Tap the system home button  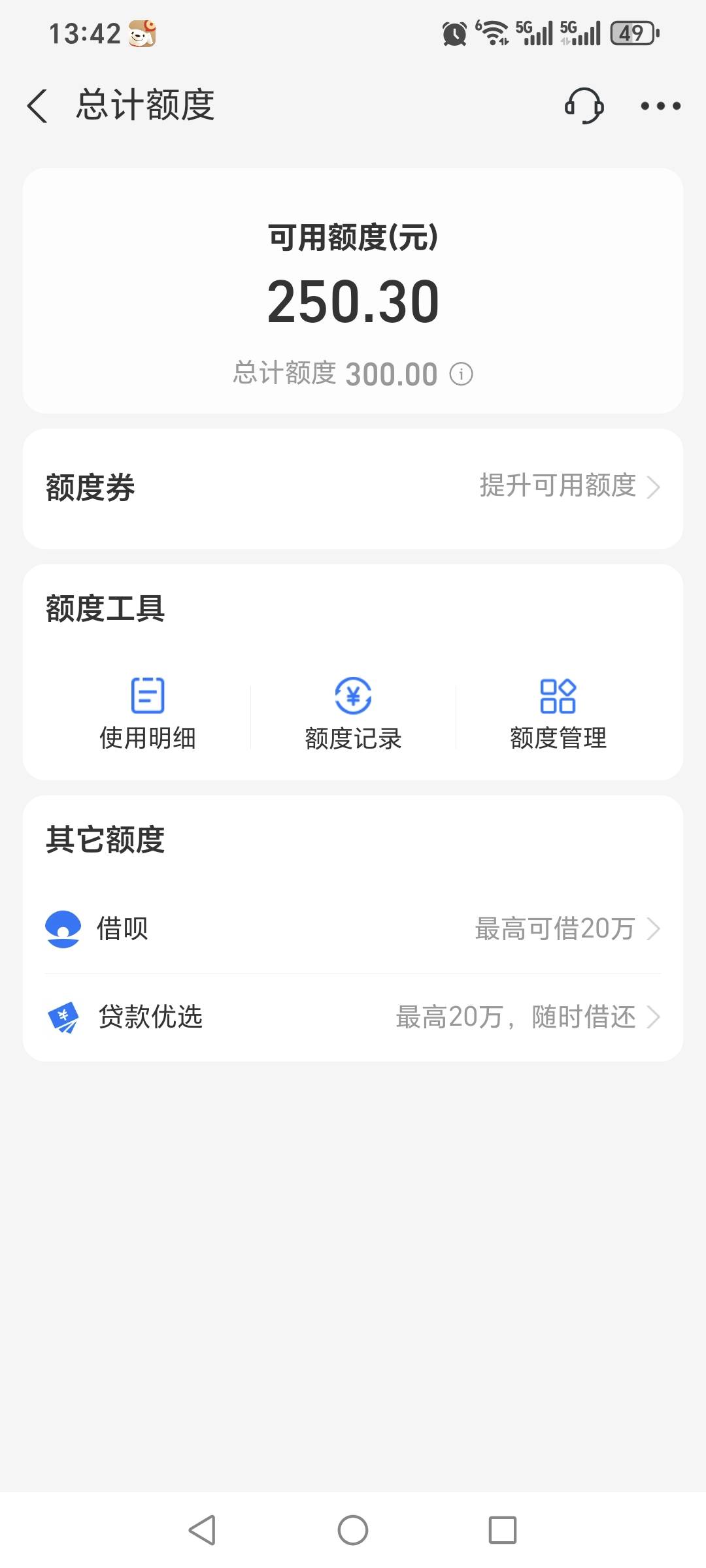pos(353,1529)
